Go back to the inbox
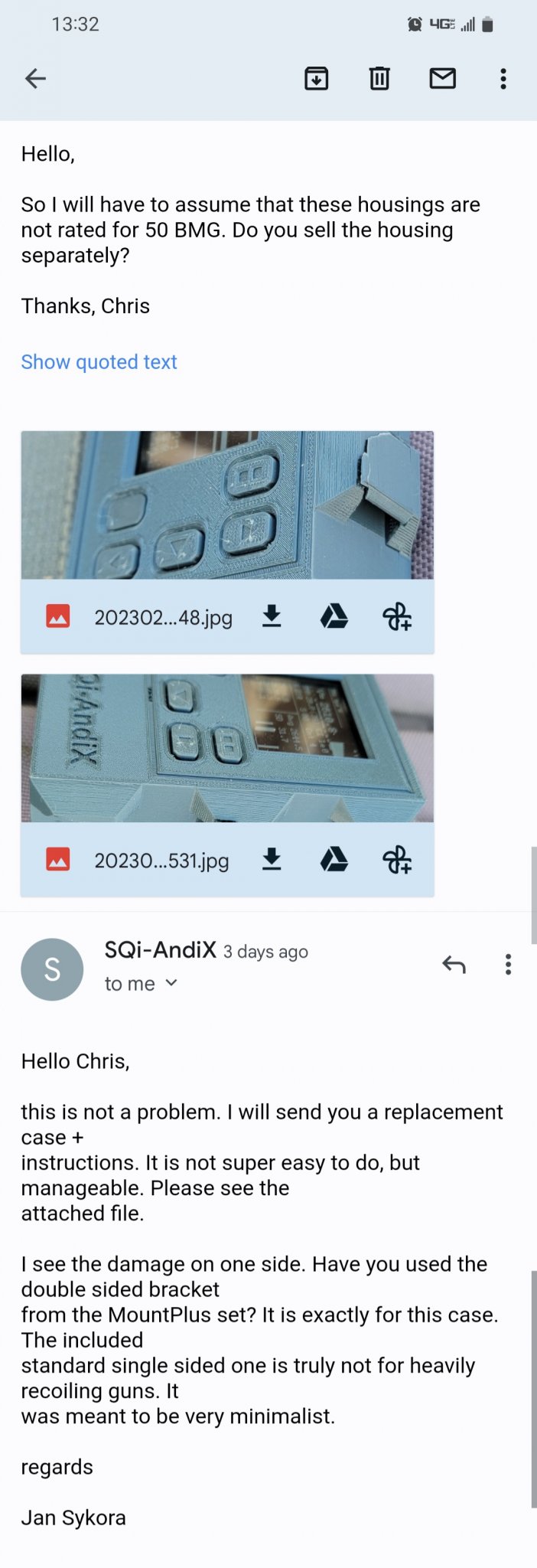Image resolution: width=537 pixels, height=1568 pixels. tap(36, 78)
